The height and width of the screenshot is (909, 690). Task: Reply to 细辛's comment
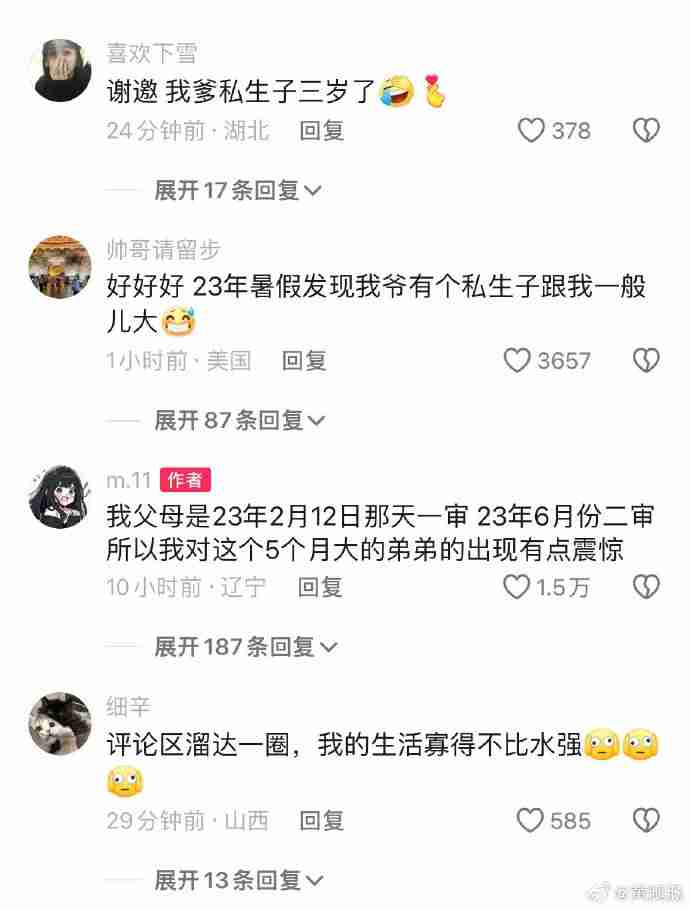point(322,821)
